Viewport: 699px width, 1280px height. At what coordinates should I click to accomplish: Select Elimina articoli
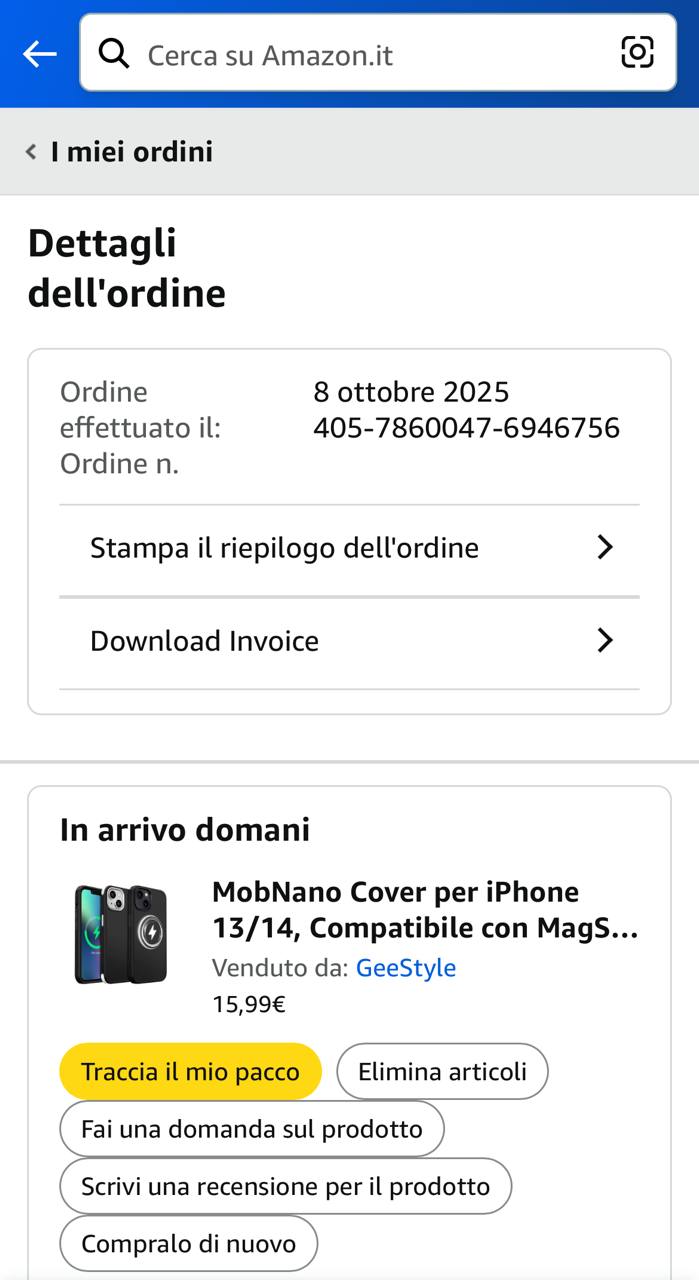point(442,1072)
